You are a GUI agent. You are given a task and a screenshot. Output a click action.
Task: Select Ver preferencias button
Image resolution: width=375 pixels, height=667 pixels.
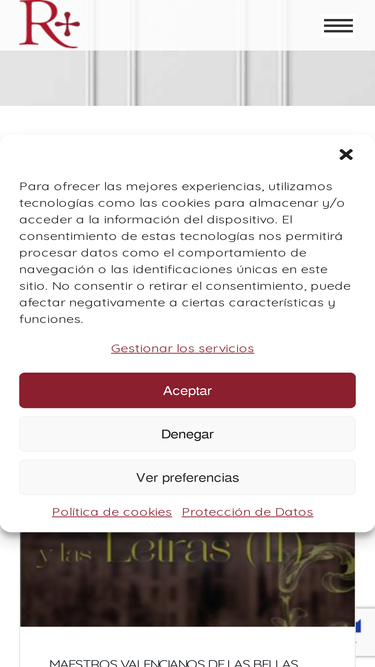(x=188, y=477)
